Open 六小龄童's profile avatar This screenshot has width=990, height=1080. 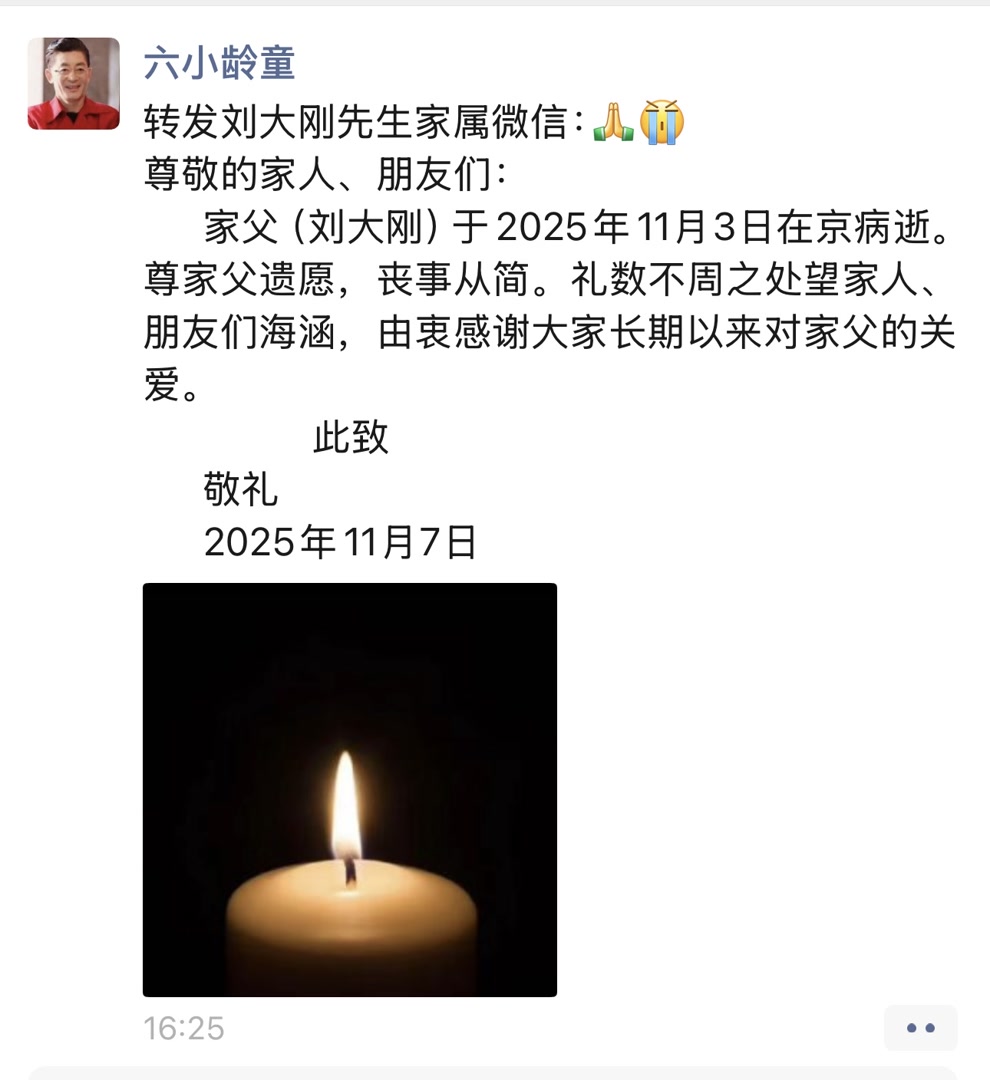(x=73, y=84)
